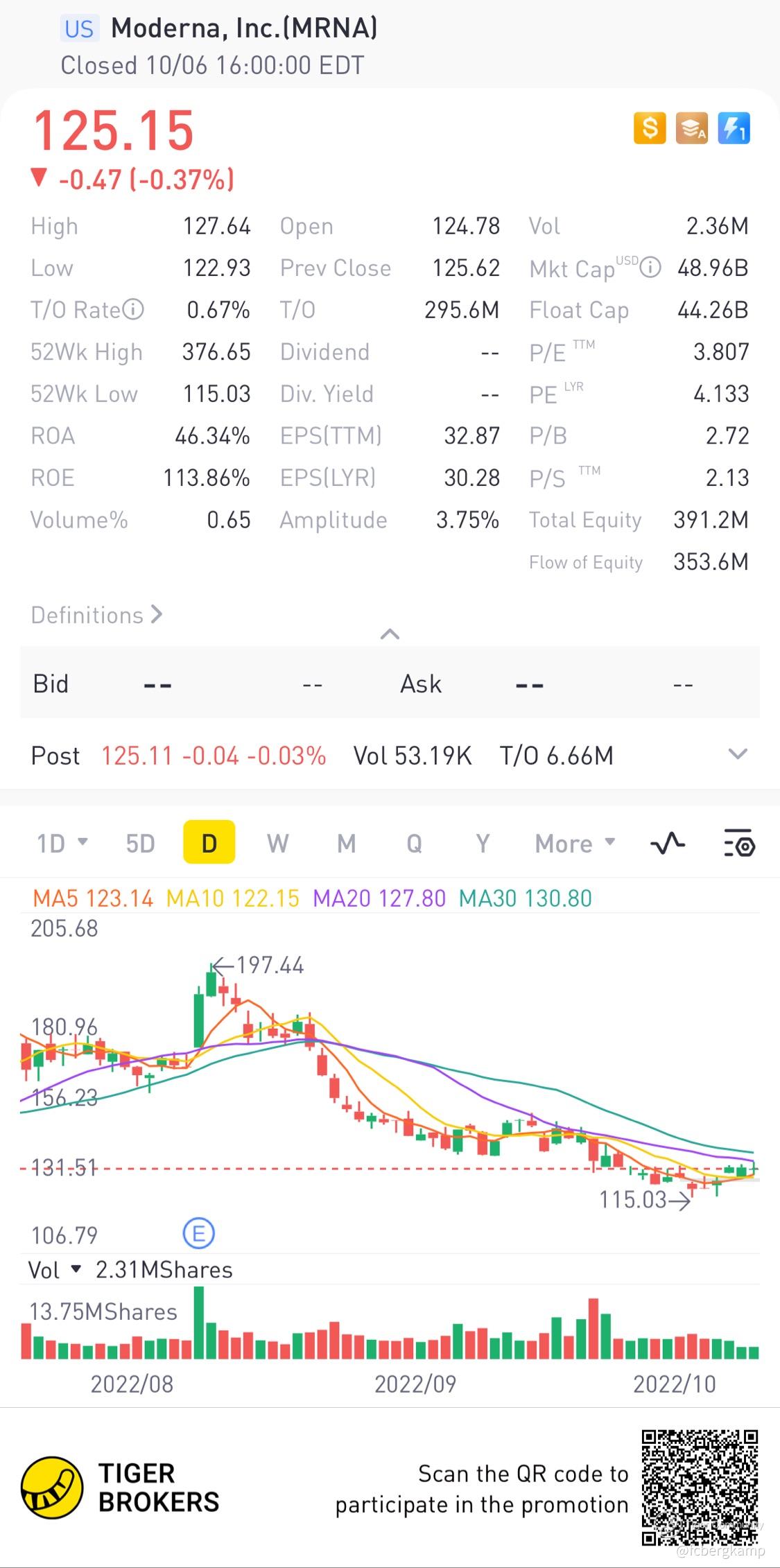Expand the Post market row
This screenshot has height=1568, width=780.
[x=738, y=754]
